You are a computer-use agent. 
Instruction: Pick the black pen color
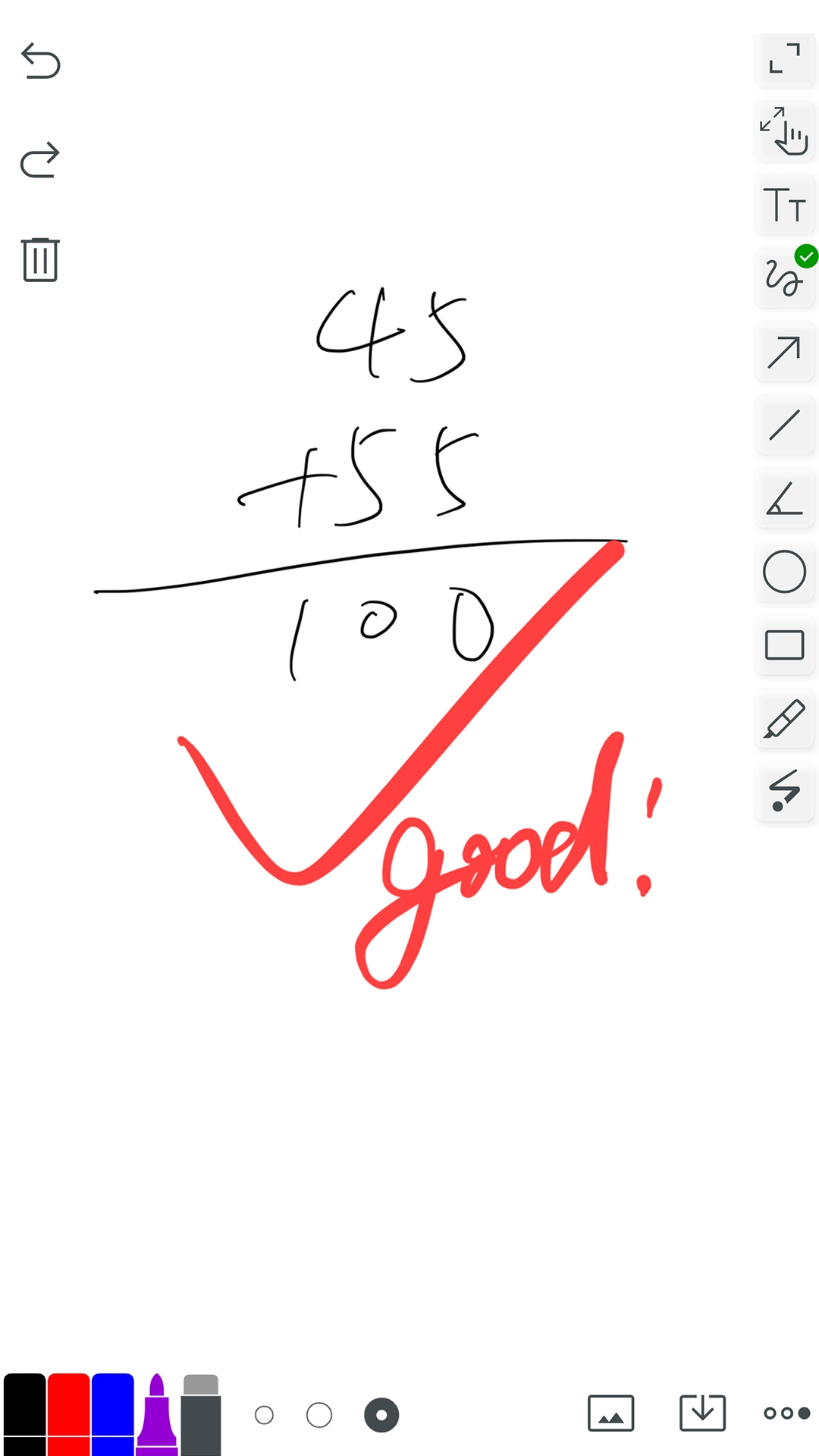click(x=24, y=1414)
